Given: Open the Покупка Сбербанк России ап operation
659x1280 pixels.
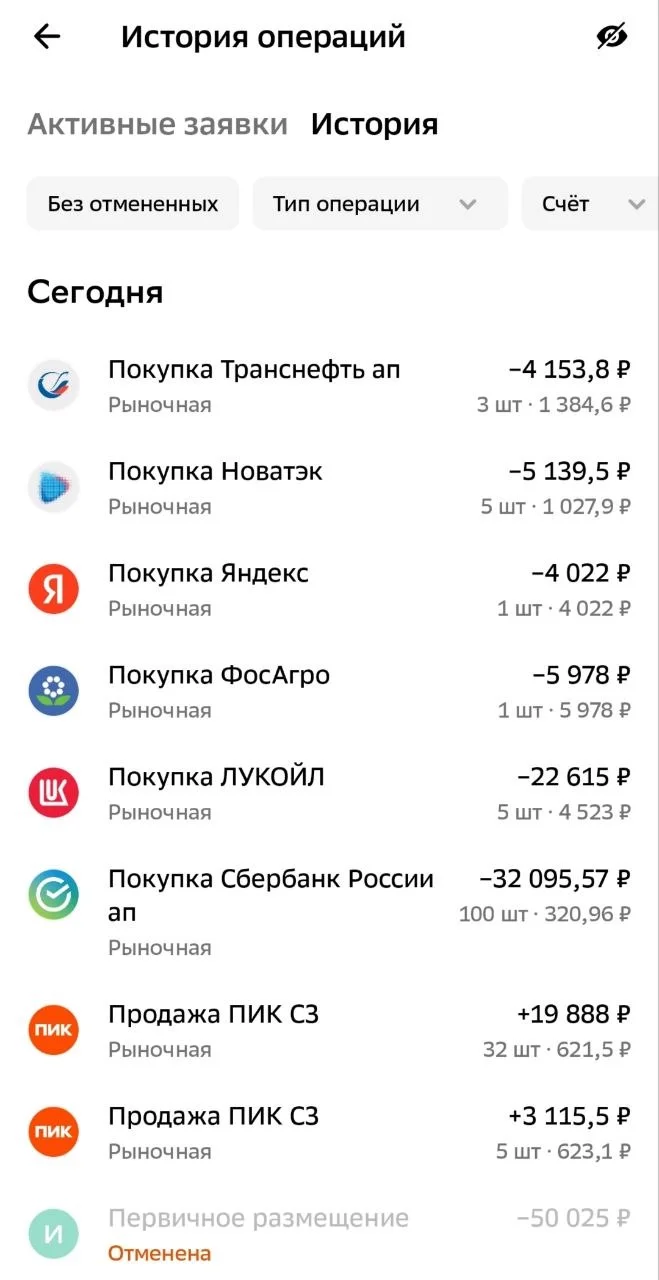Looking at the screenshot, I should click(x=329, y=912).
